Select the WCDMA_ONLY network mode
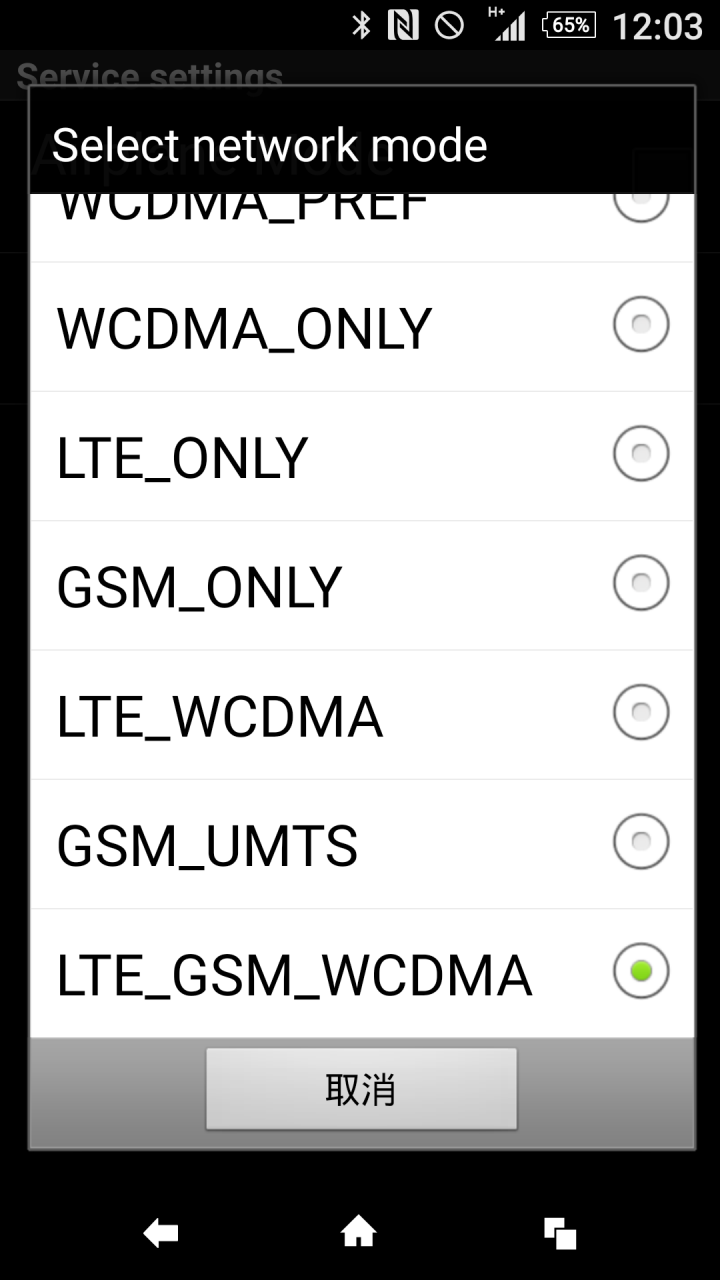This screenshot has width=720, height=1280. (360, 327)
